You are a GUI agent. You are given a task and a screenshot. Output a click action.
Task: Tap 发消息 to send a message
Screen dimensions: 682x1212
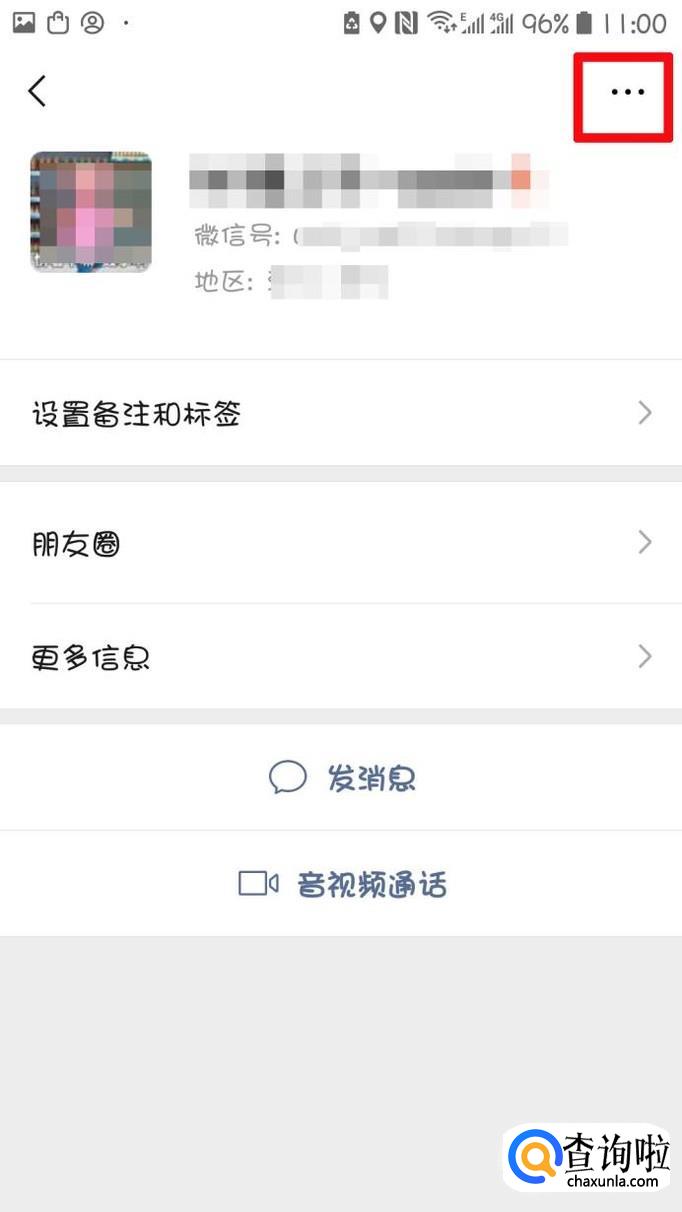342,778
